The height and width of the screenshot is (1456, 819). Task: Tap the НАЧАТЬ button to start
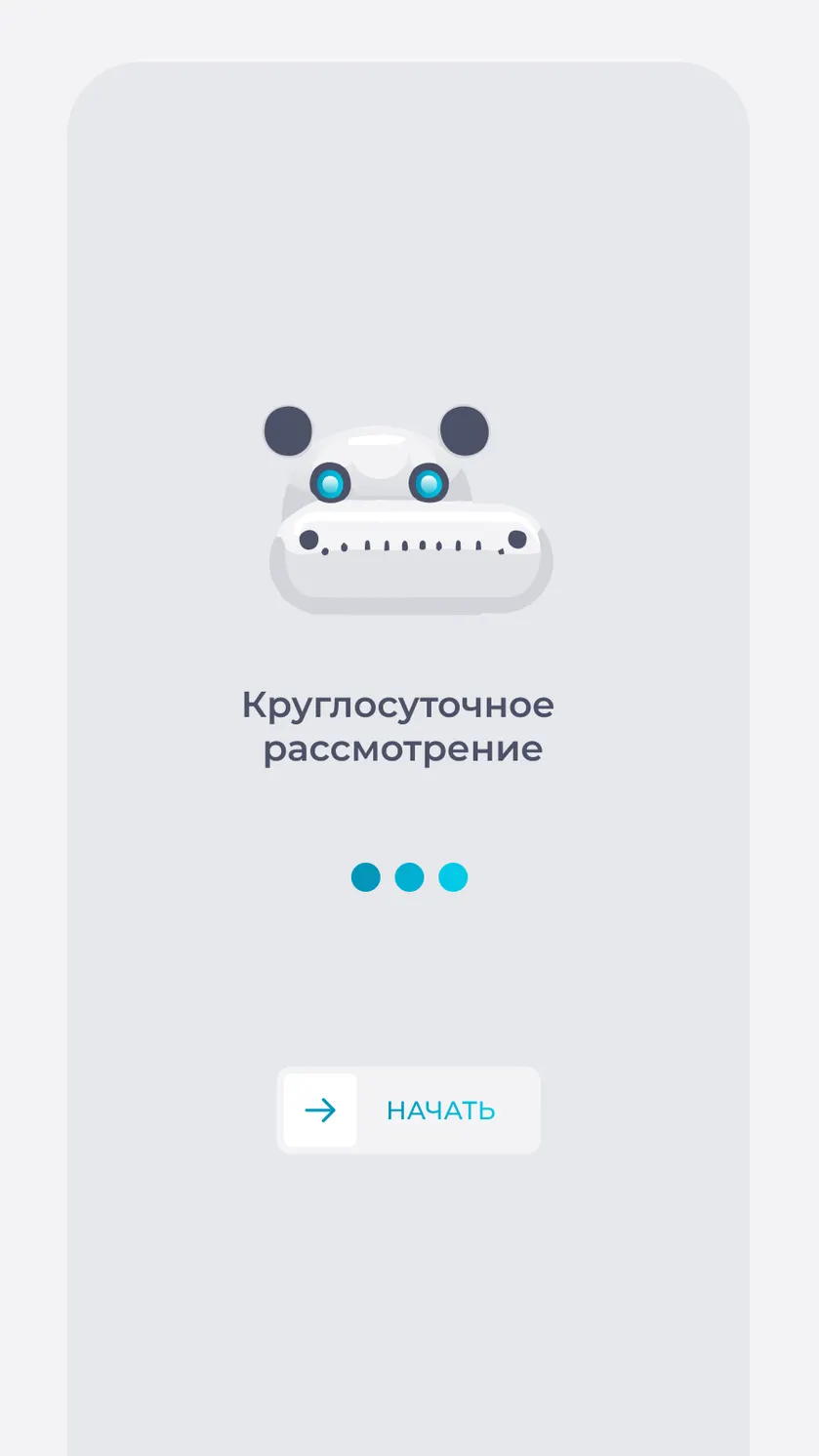(x=408, y=1111)
